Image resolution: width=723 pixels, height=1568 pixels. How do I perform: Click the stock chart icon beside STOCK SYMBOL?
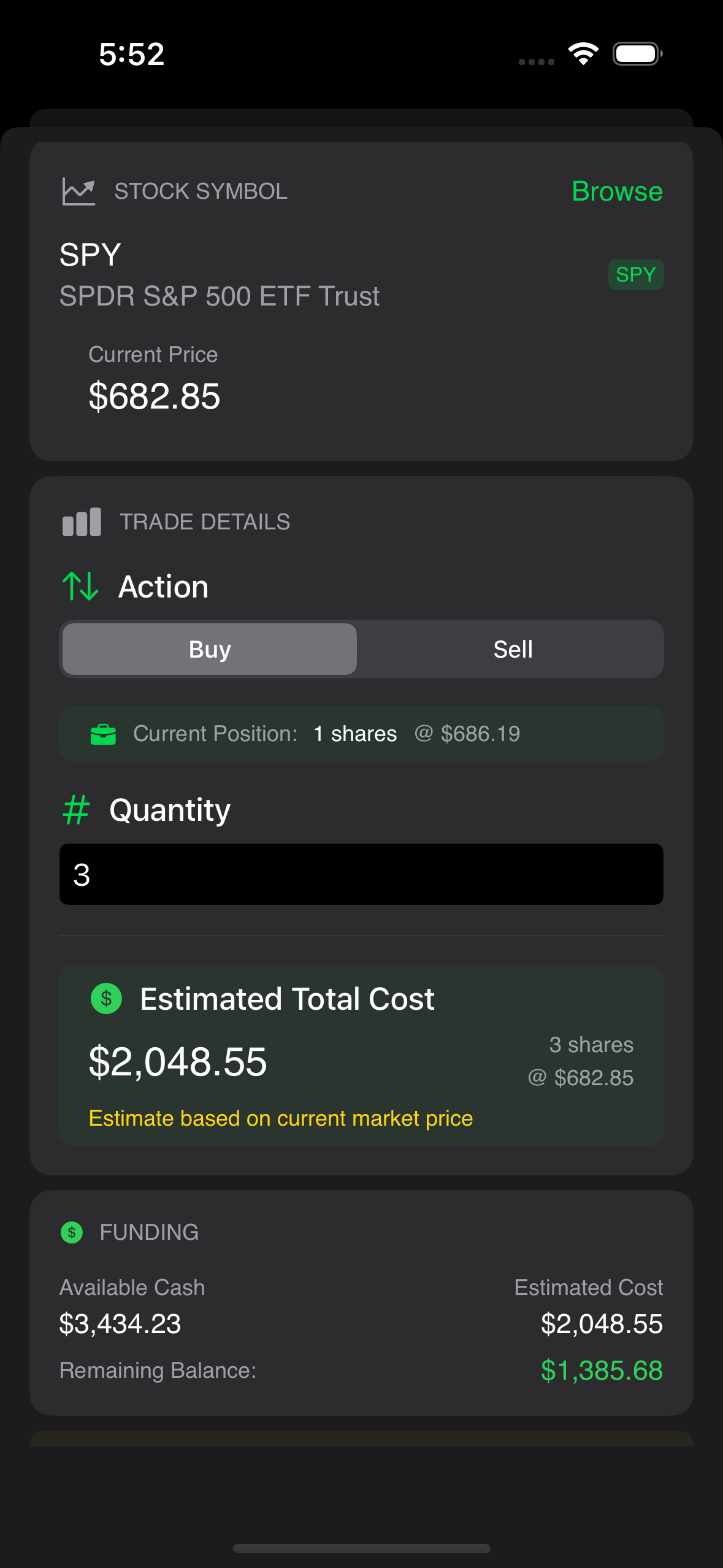point(78,191)
